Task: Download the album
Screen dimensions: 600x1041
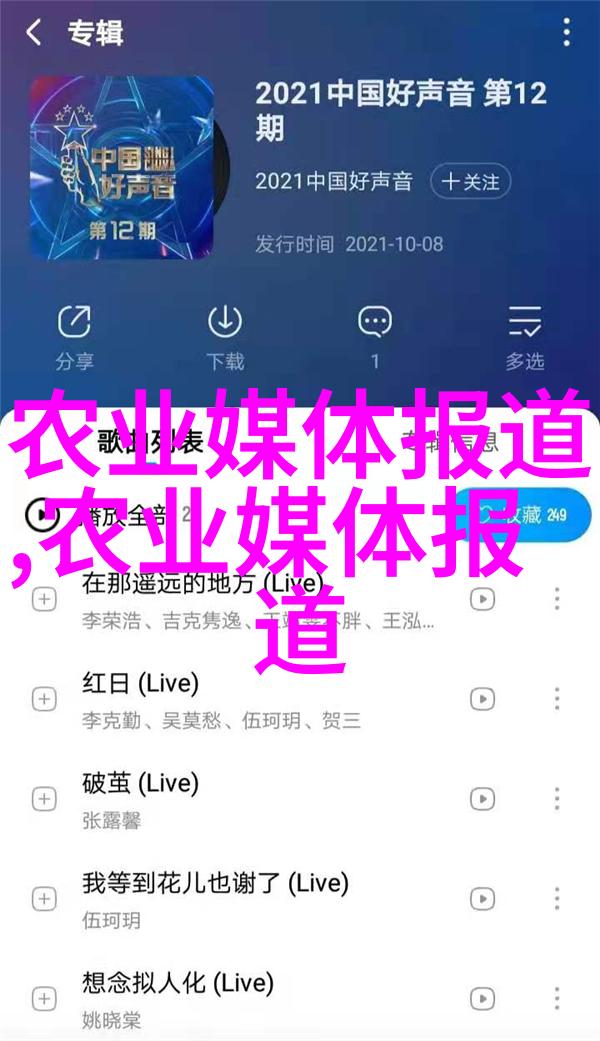Action: tap(225, 334)
